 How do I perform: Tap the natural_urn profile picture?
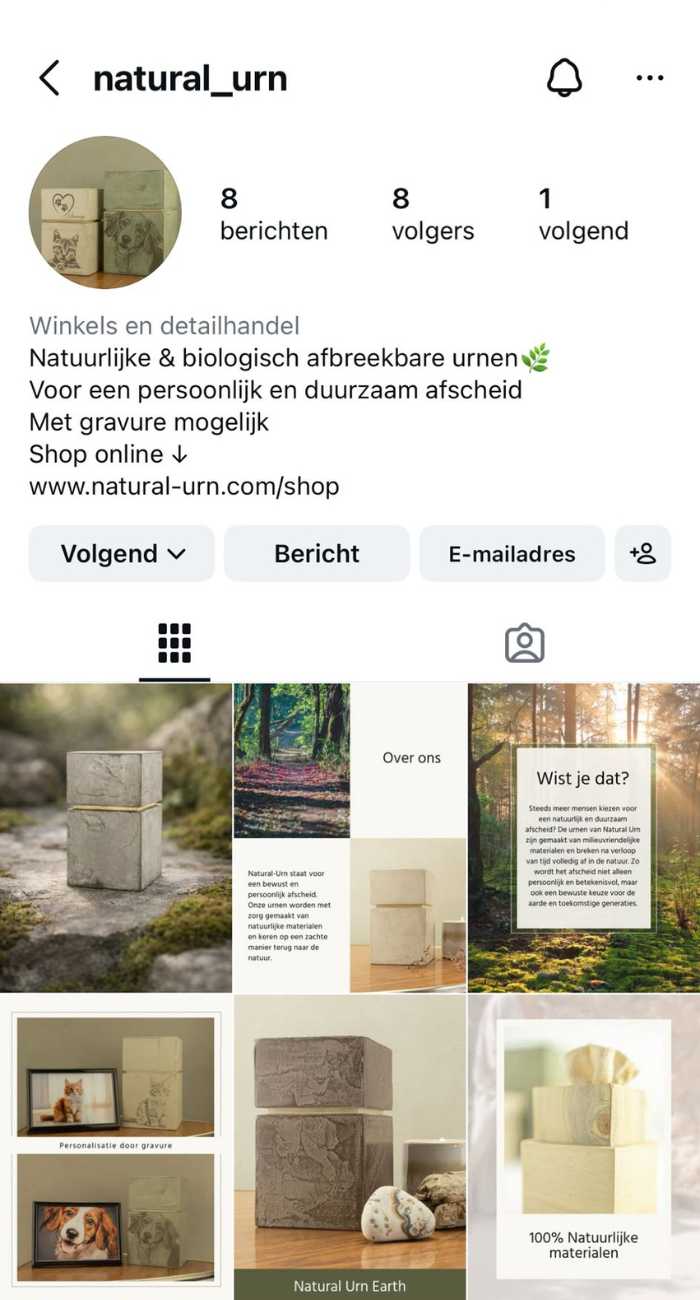coord(105,212)
